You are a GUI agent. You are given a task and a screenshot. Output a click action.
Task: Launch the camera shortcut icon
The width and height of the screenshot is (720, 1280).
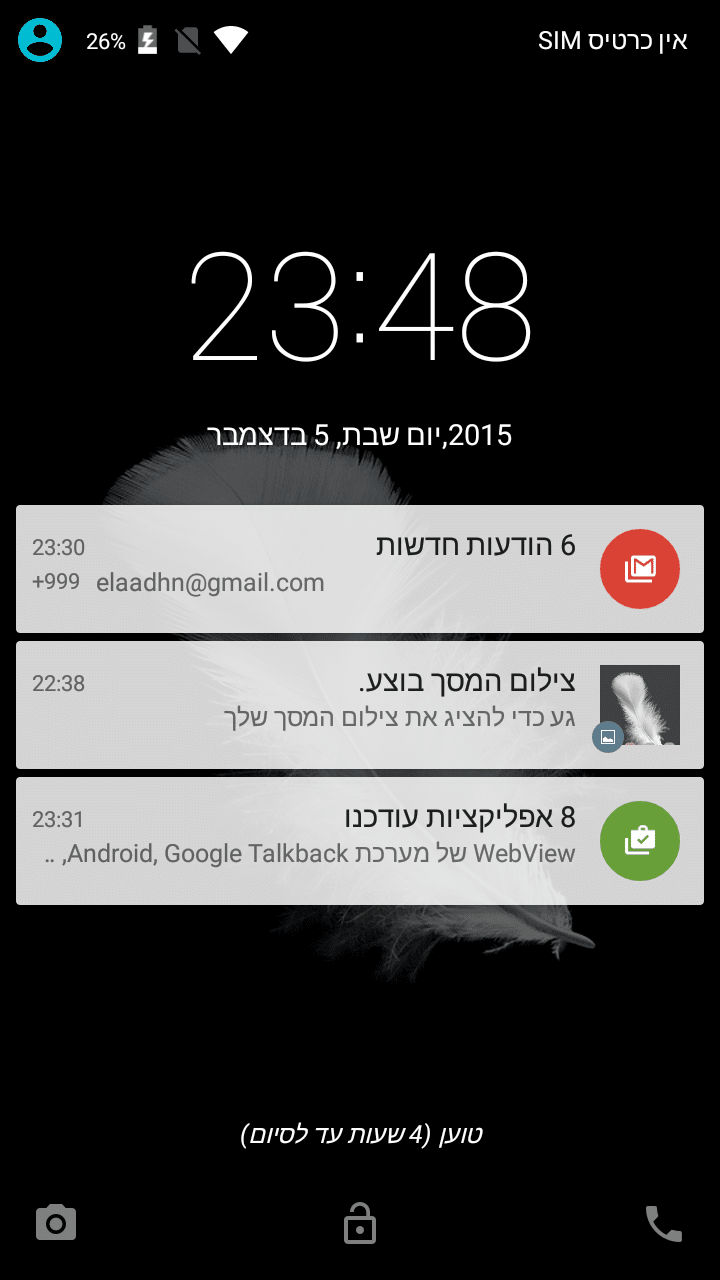pos(56,1222)
